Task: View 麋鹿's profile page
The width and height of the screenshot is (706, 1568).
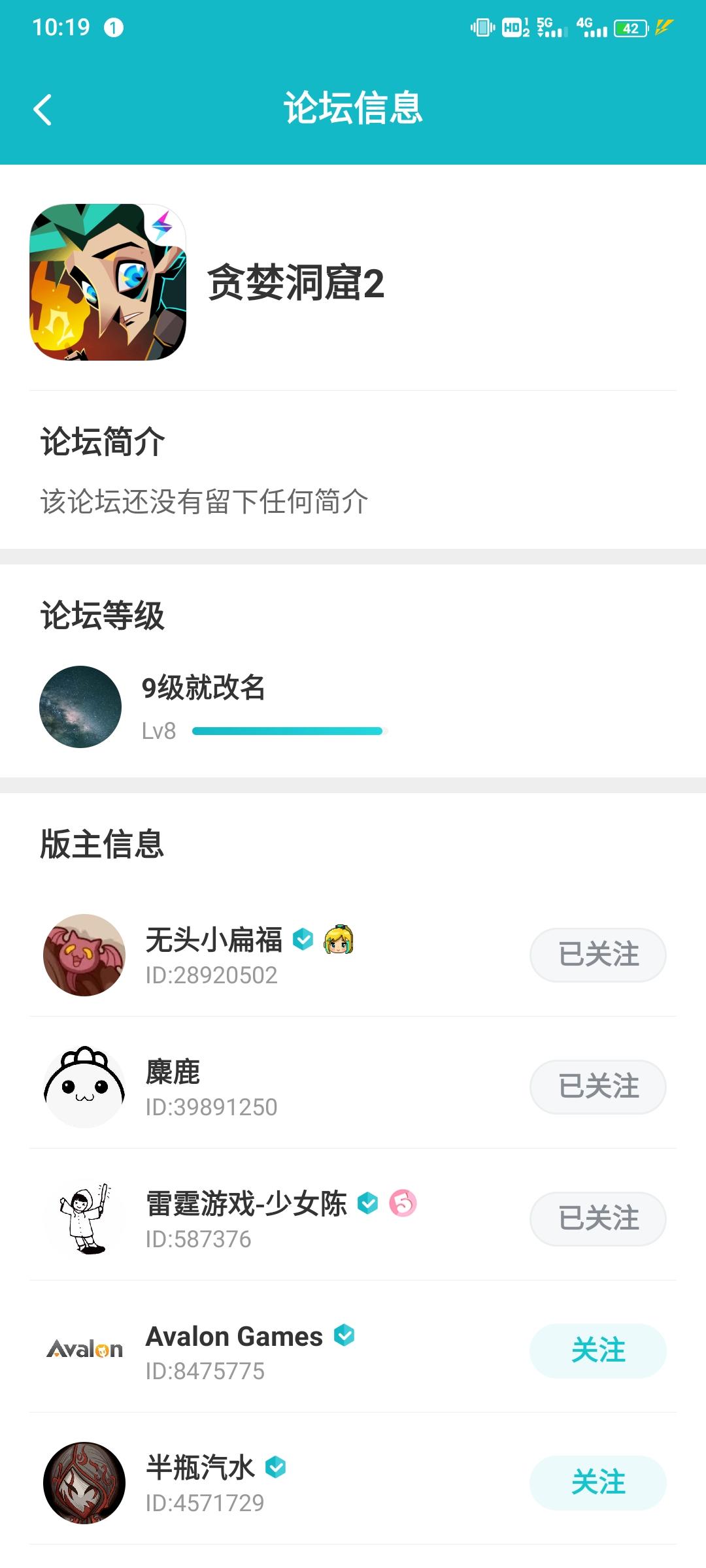Action: coord(84,1086)
